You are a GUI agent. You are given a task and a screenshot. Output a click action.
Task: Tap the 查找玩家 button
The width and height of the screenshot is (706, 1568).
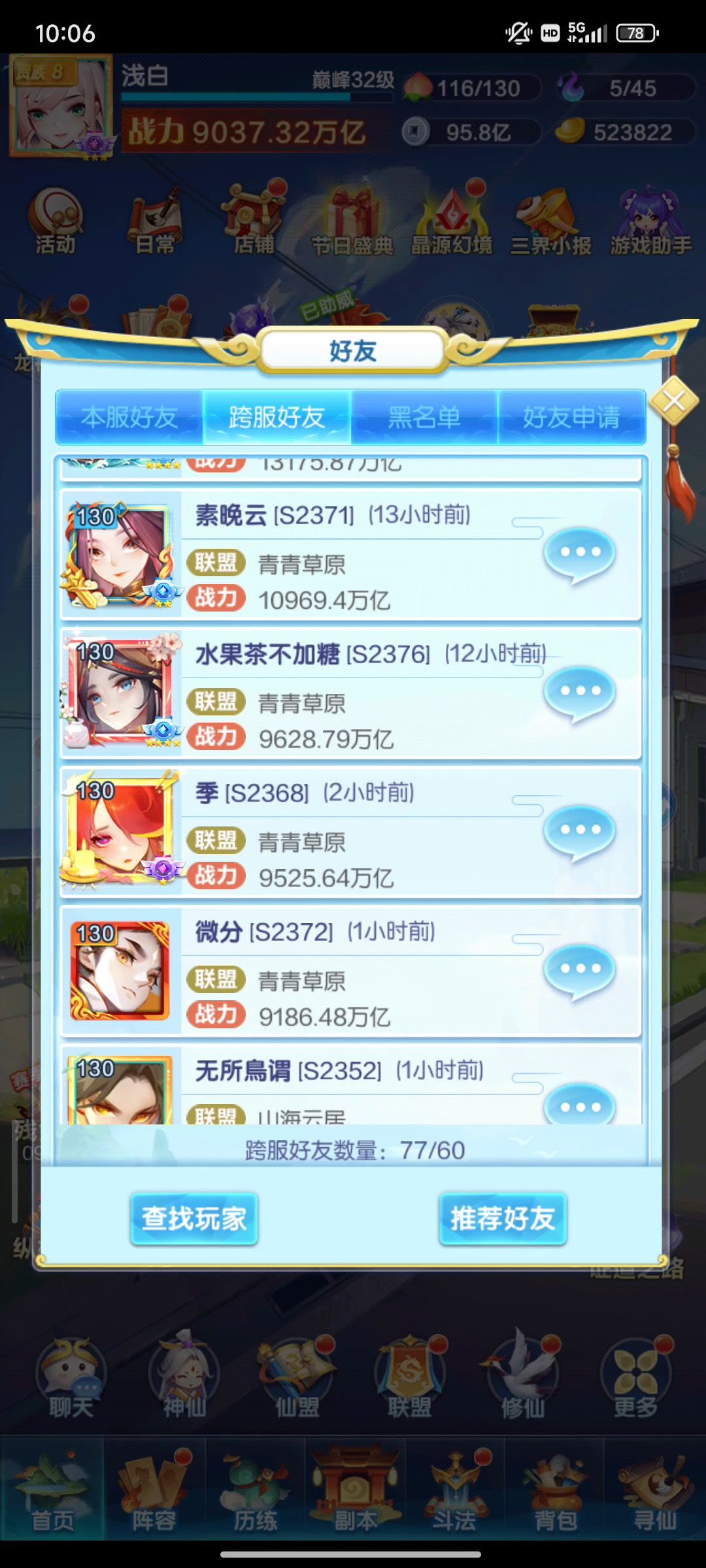(x=194, y=1218)
